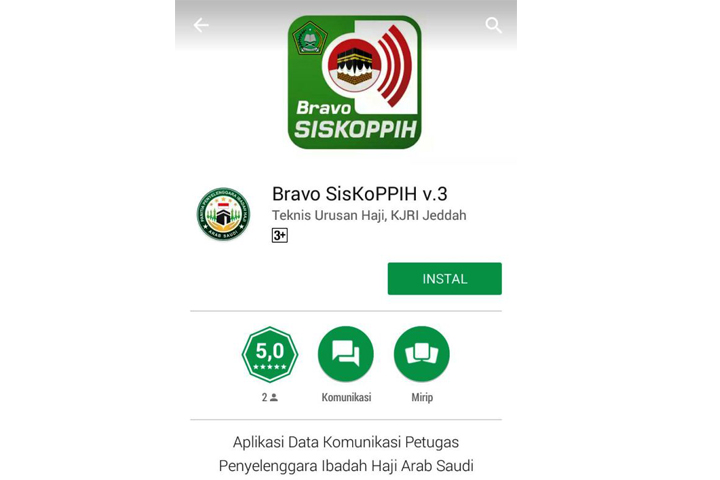Image resolution: width=720 pixels, height=480 pixels.
Task: Open the 5,0 rating badge
Action: [x=270, y=354]
